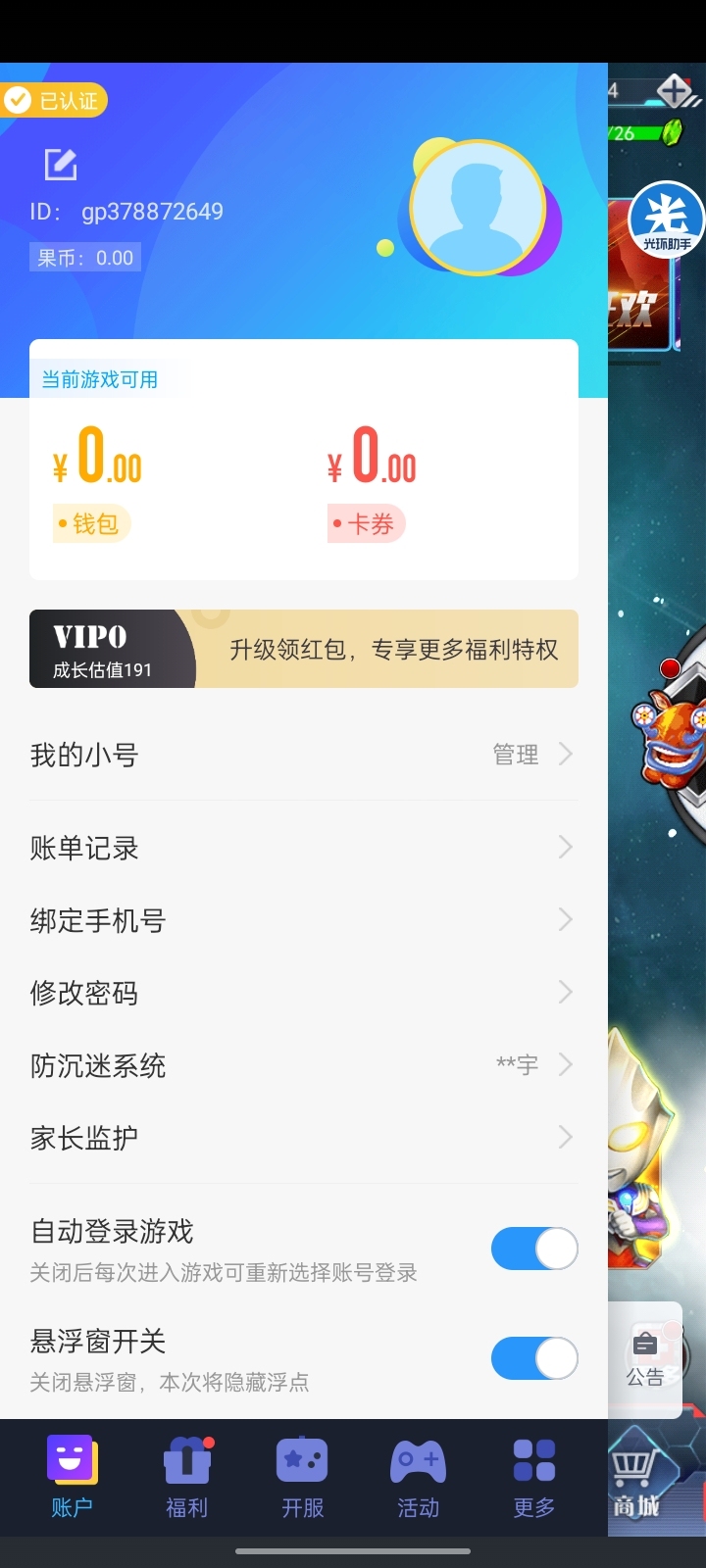Open 修改密码 to change password

[304, 993]
